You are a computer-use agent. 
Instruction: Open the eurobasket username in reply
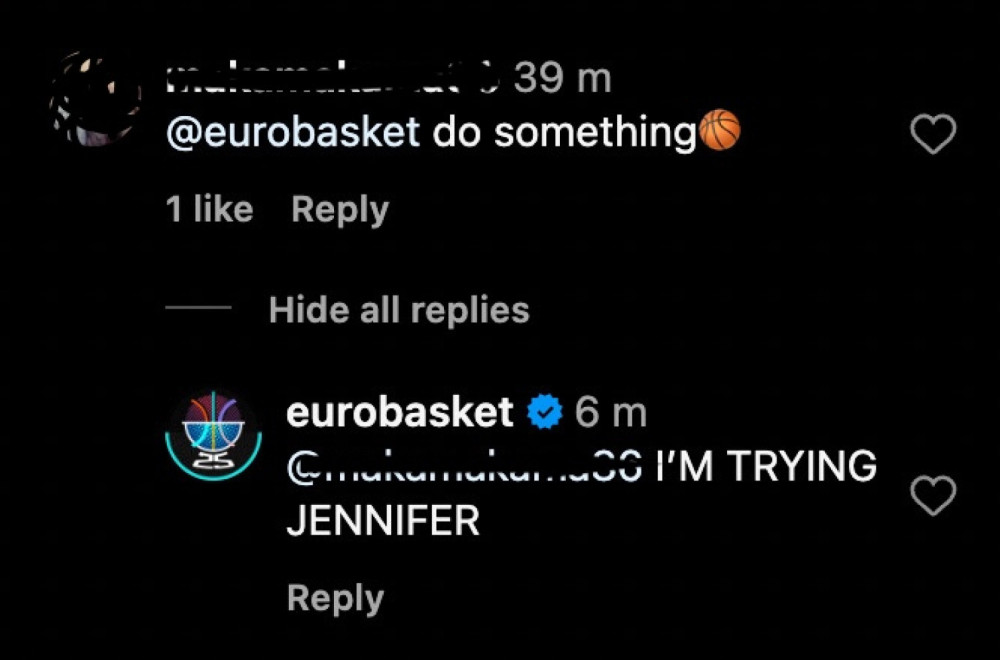tap(400, 412)
